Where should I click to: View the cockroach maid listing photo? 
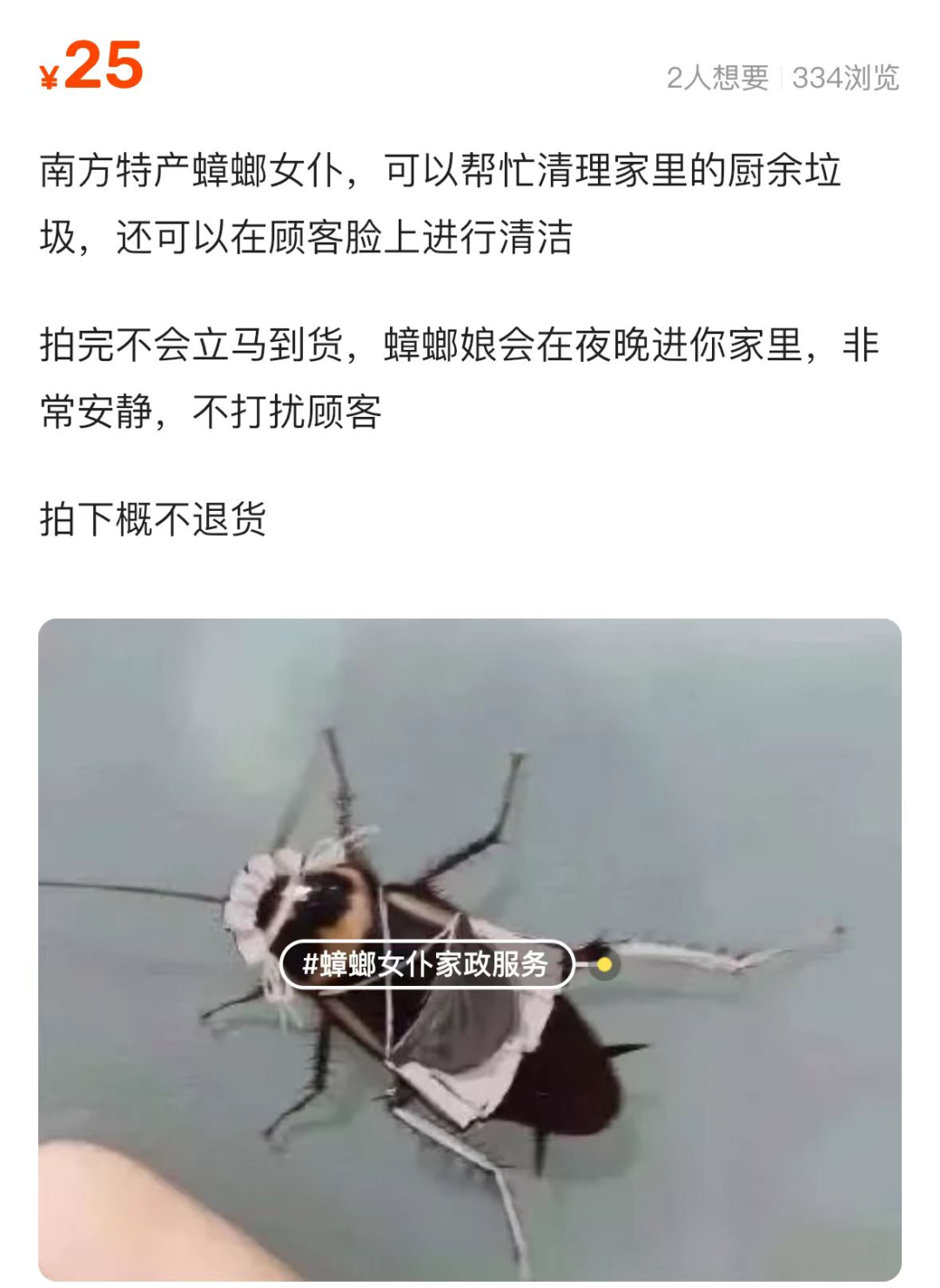pyautogui.click(x=470, y=783)
